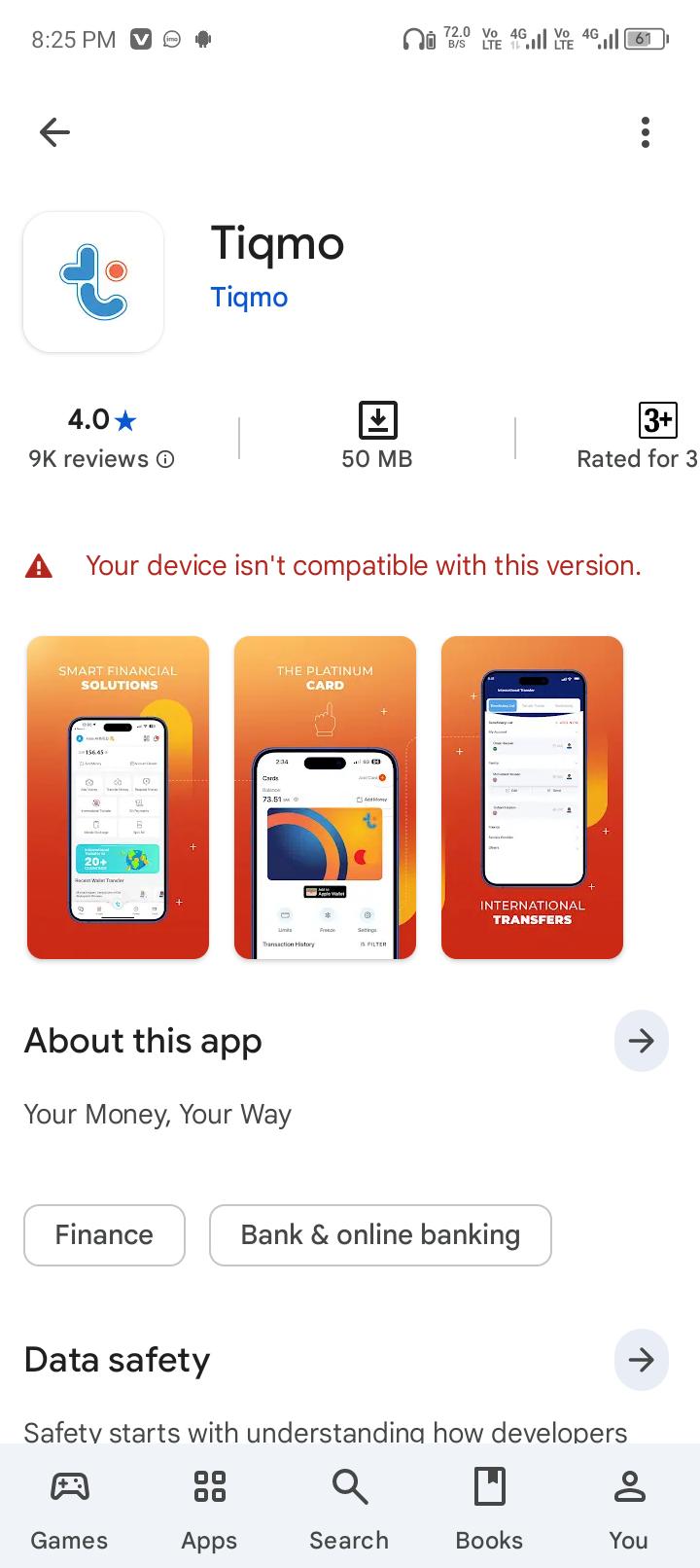700x1568 pixels.
Task: Open The Platinum Card screenshot
Action: pos(325,797)
